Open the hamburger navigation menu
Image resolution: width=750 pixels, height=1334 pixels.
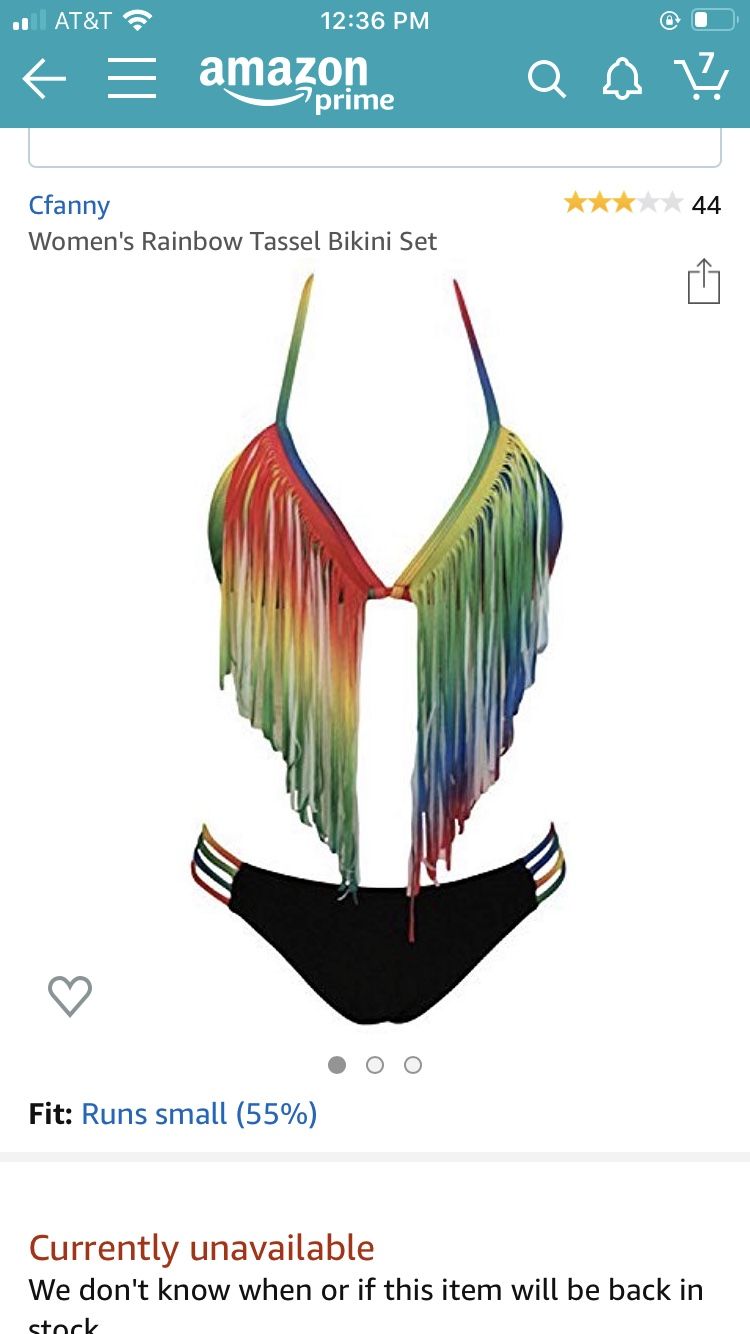(x=132, y=80)
